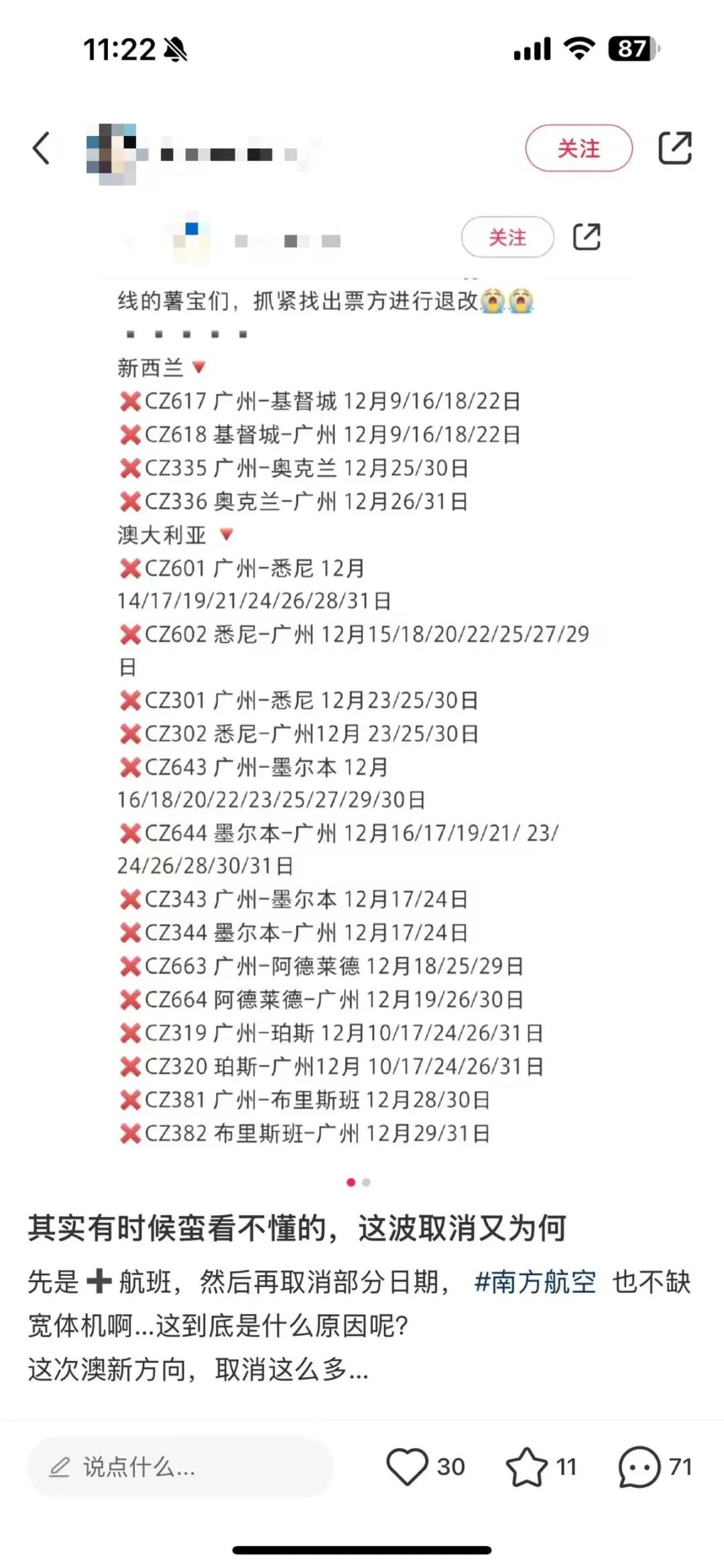Follow the author with the top 关注 button
The height and width of the screenshot is (1568, 724).
(x=579, y=148)
